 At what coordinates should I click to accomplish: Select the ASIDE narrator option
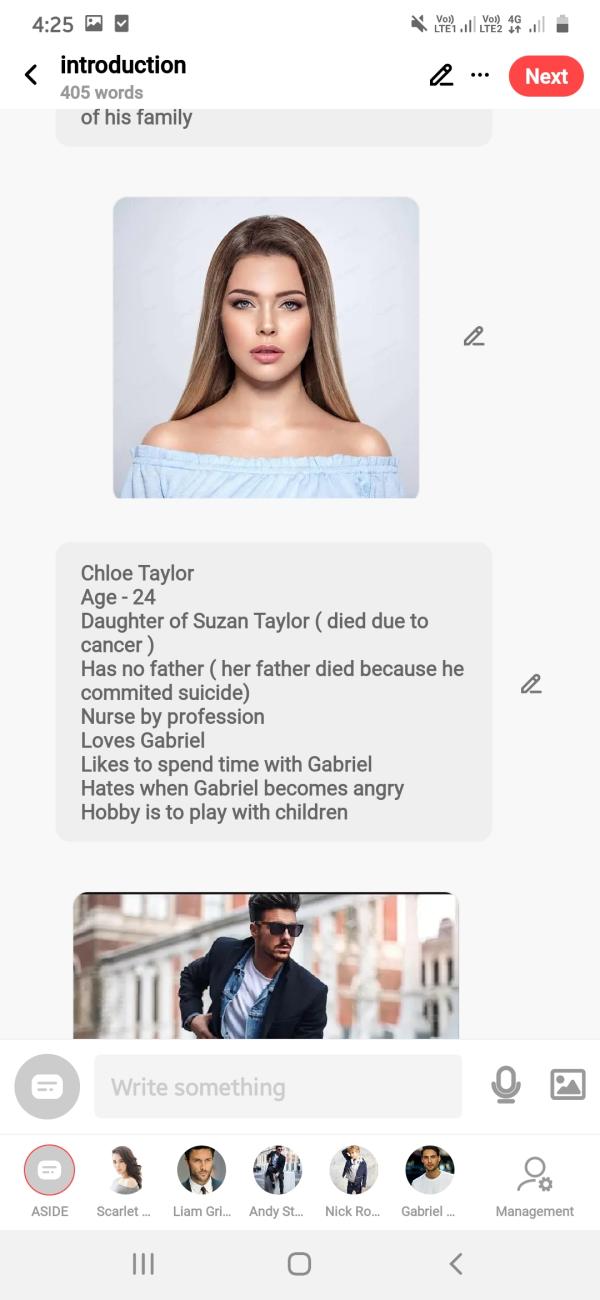(49, 1170)
